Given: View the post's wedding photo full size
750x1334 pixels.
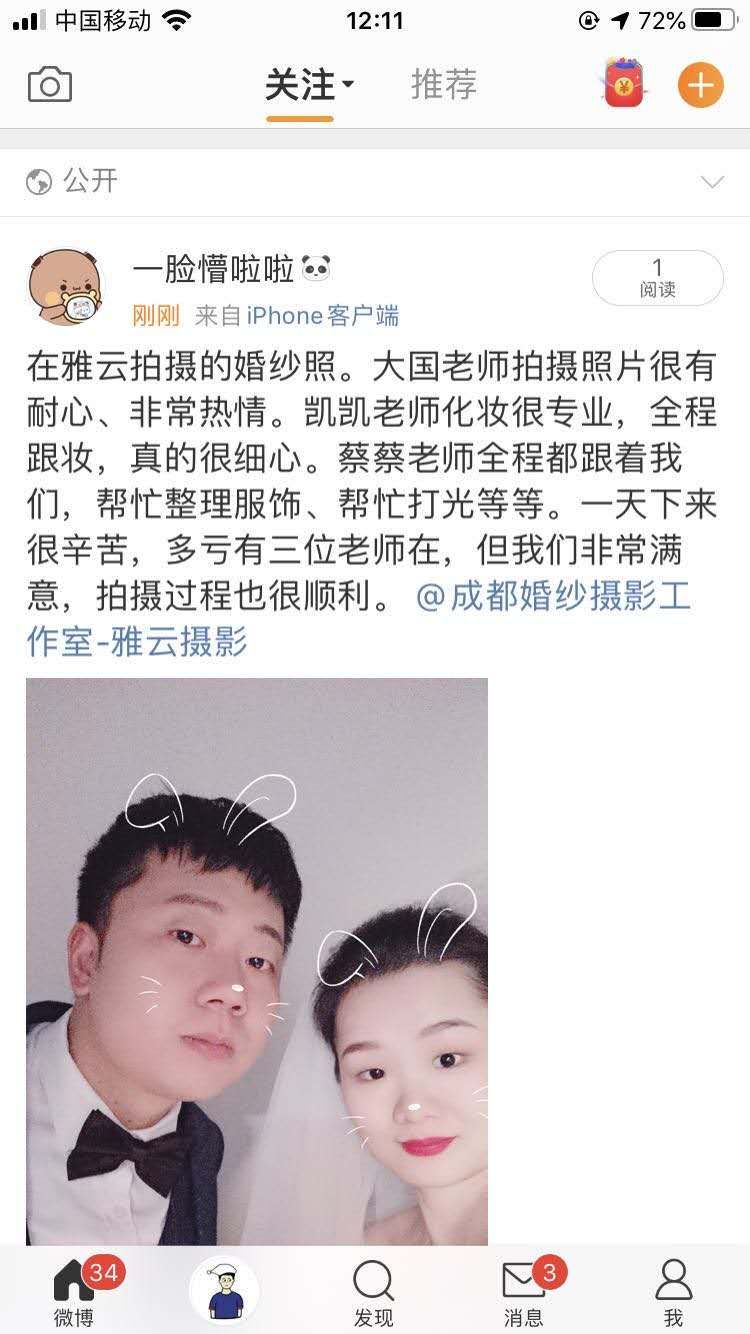Looking at the screenshot, I should [257, 960].
